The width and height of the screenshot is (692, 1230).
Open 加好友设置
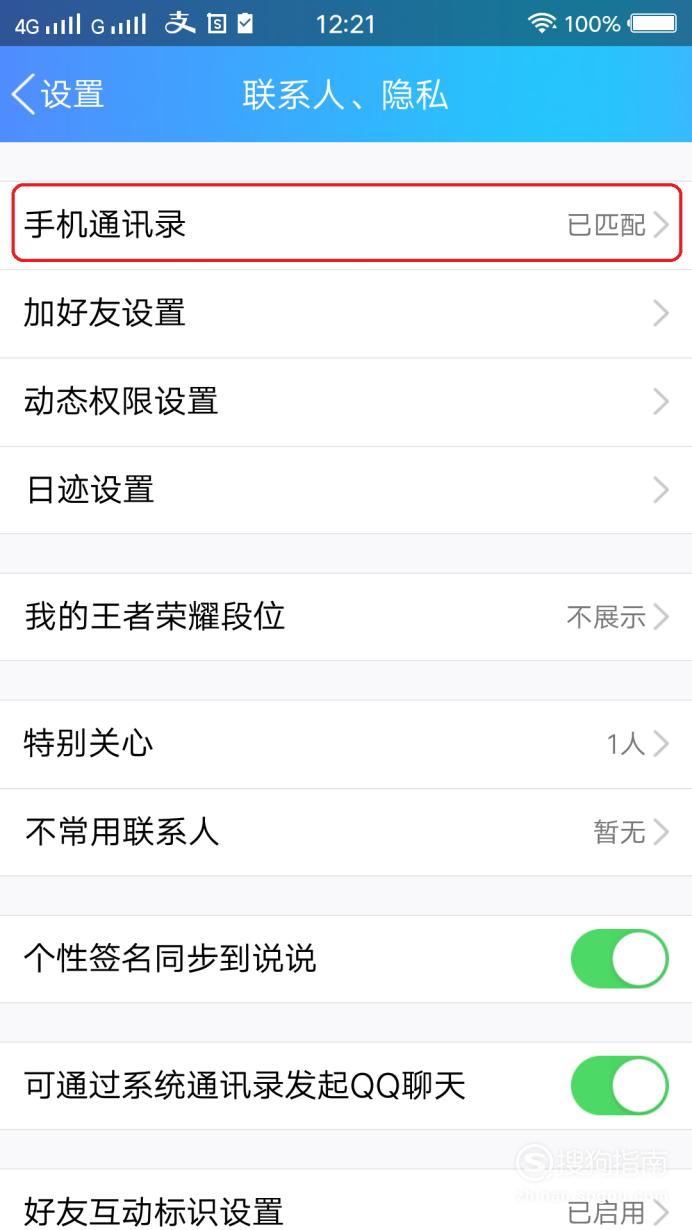346,314
